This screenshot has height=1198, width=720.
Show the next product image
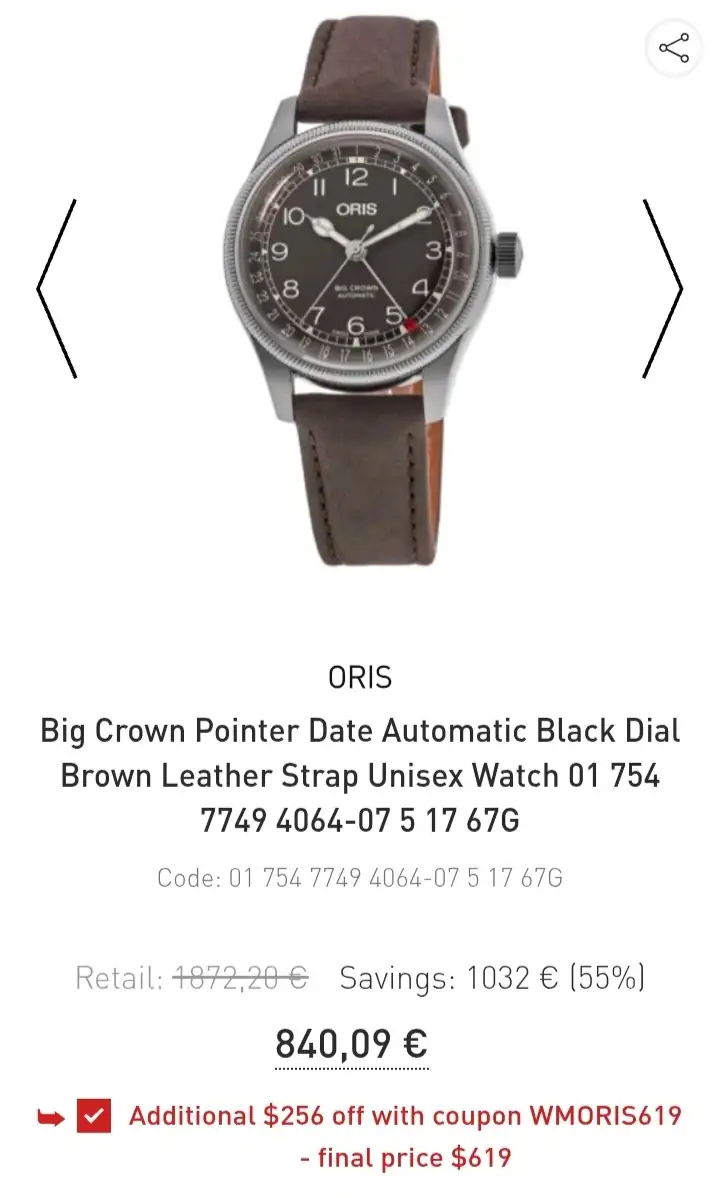[x=662, y=289]
